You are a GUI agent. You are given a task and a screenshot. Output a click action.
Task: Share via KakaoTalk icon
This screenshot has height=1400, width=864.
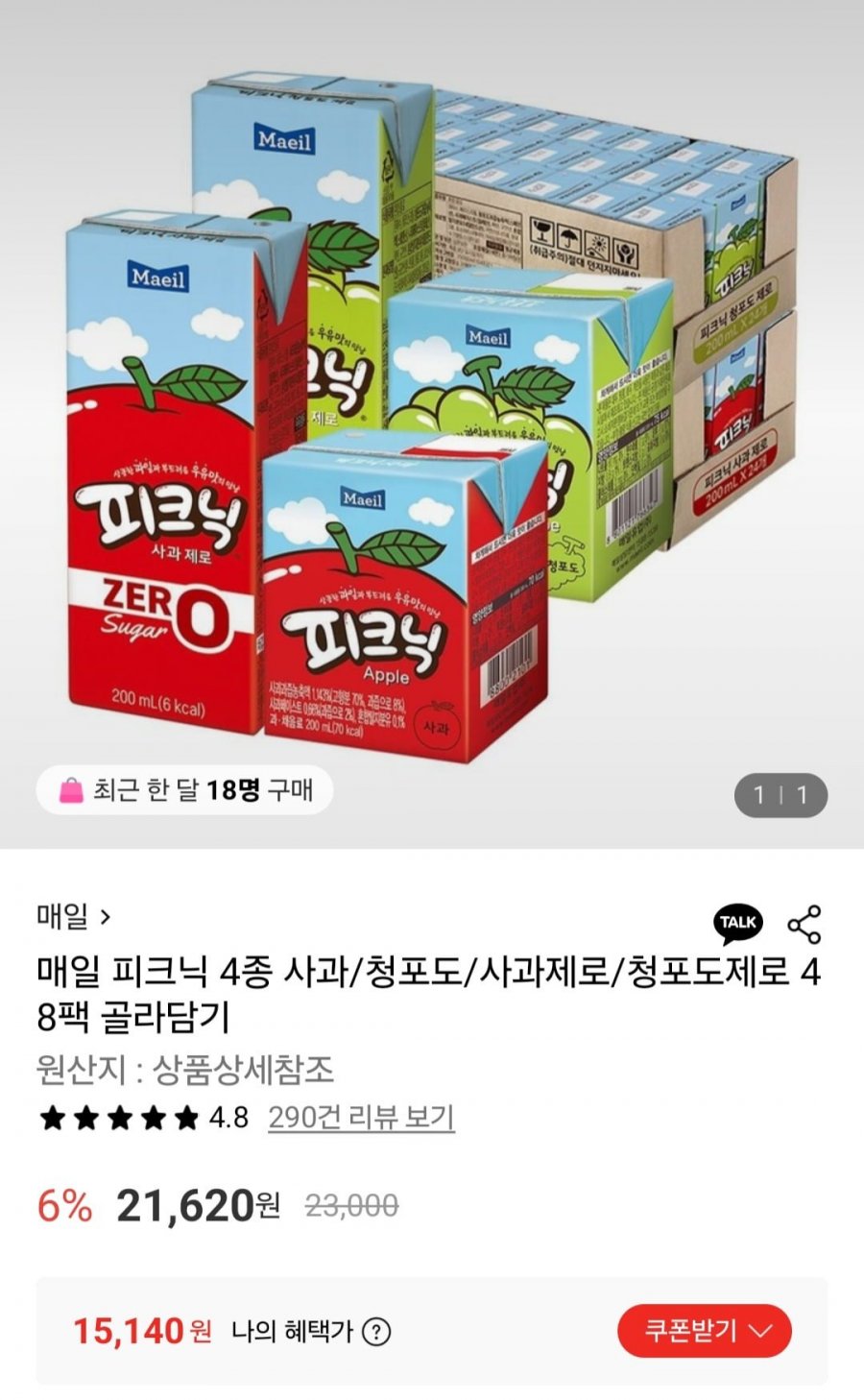(738, 923)
